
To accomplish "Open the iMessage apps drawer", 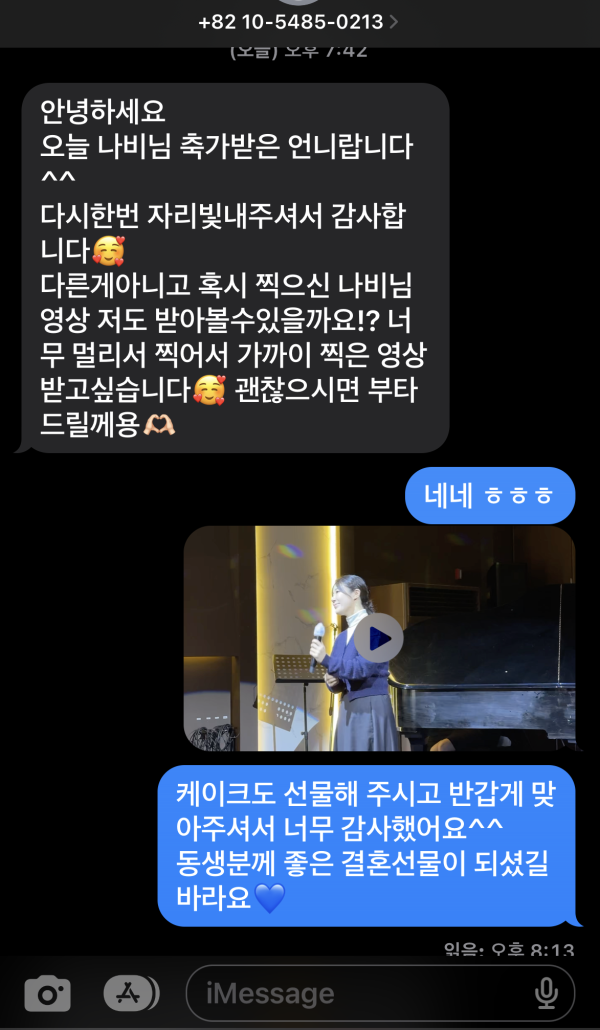I will click(x=131, y=993).
